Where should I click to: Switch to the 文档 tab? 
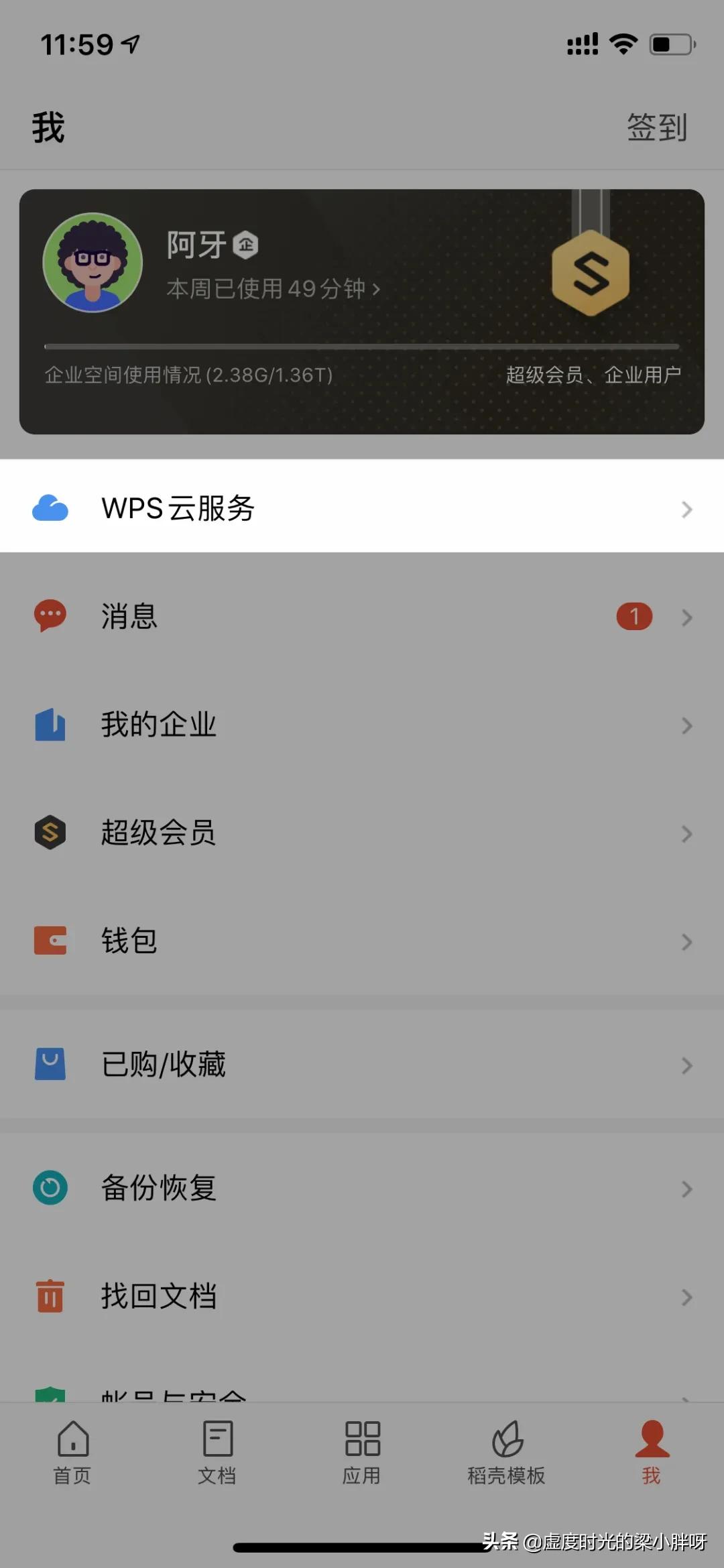click(217, 1451)
